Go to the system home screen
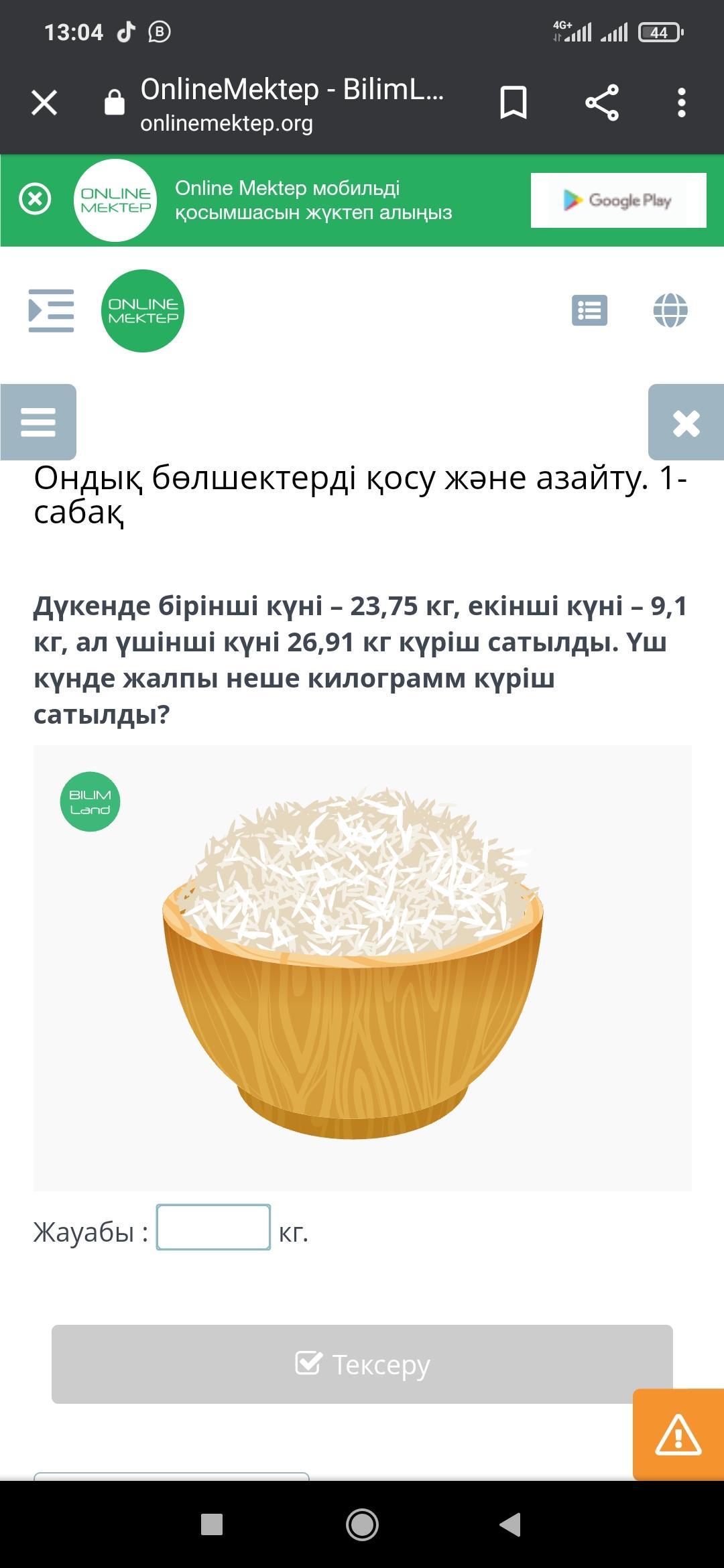This screenshot has width=724, height=1568. [362, 1524]
